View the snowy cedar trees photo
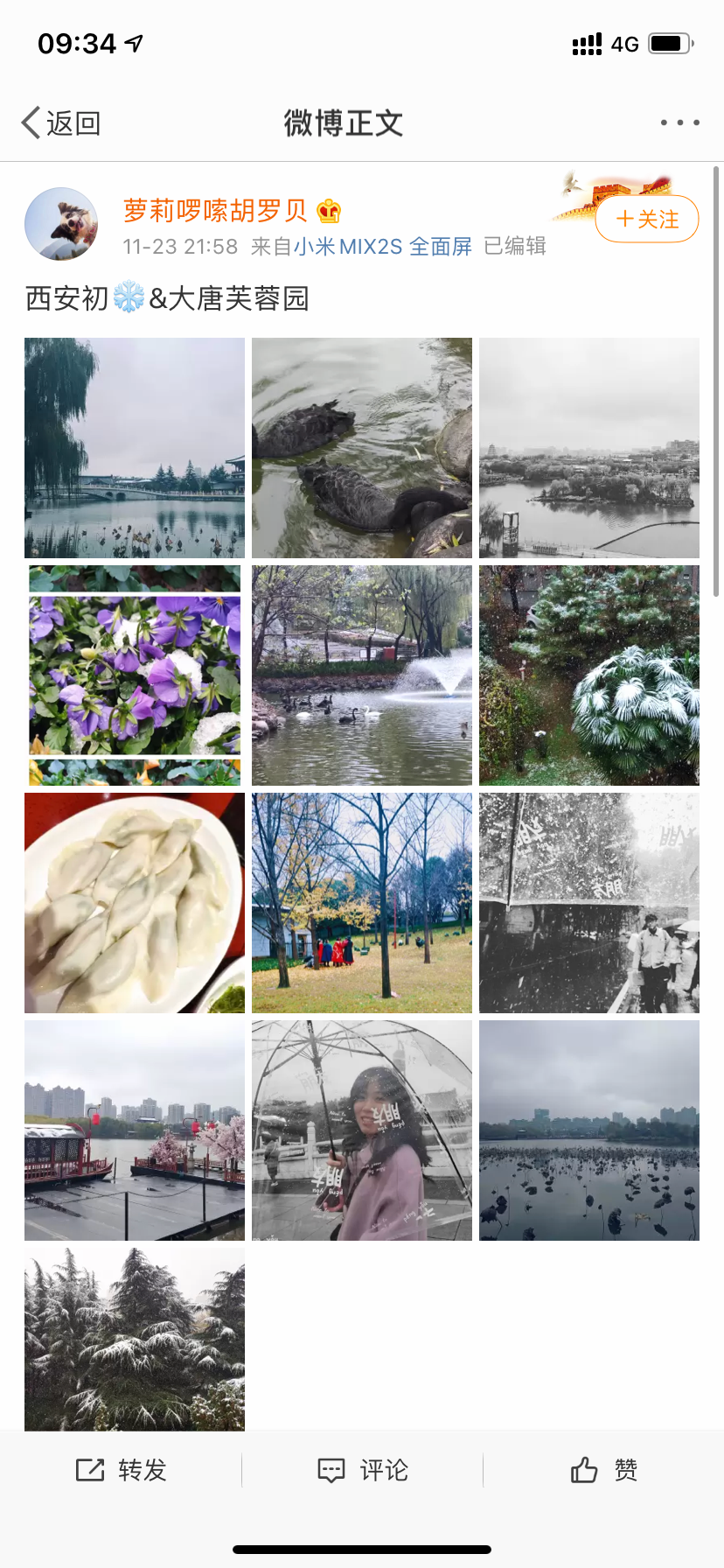The width and height of the screenshot is (724, 1568). pyautogui.click(x=135, y=1340)
